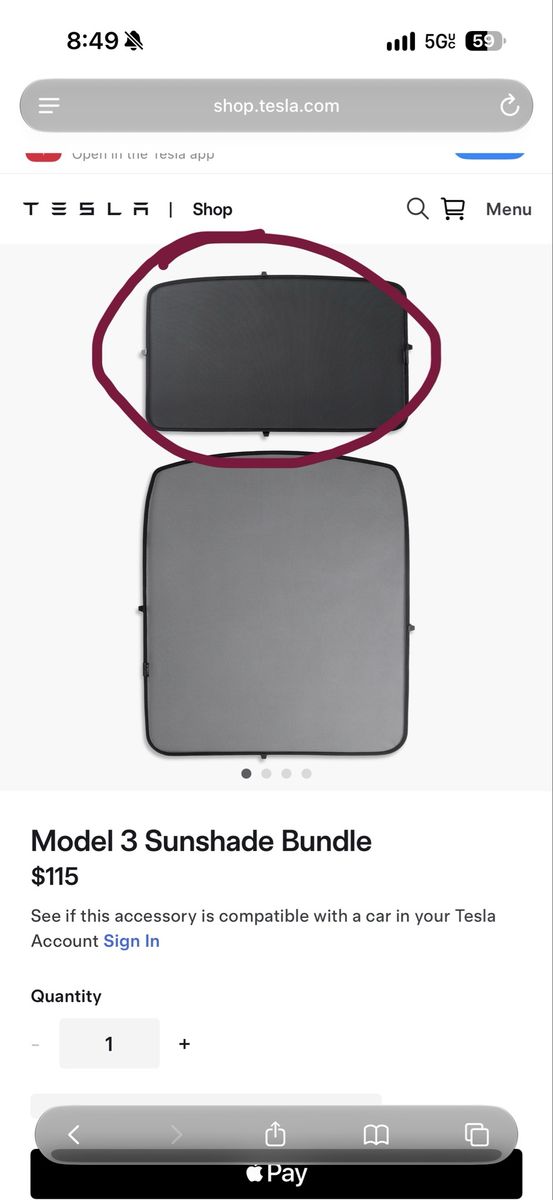
Task: Tap the quantity field showing 1
Action: pos(109,1044)
